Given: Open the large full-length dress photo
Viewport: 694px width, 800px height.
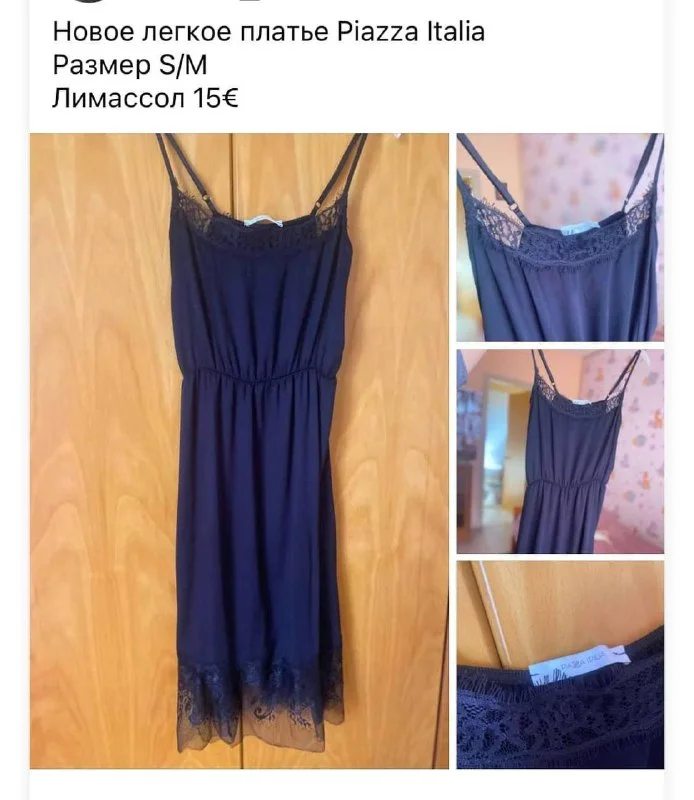Looking at the screenshot, I should (239, 450).
